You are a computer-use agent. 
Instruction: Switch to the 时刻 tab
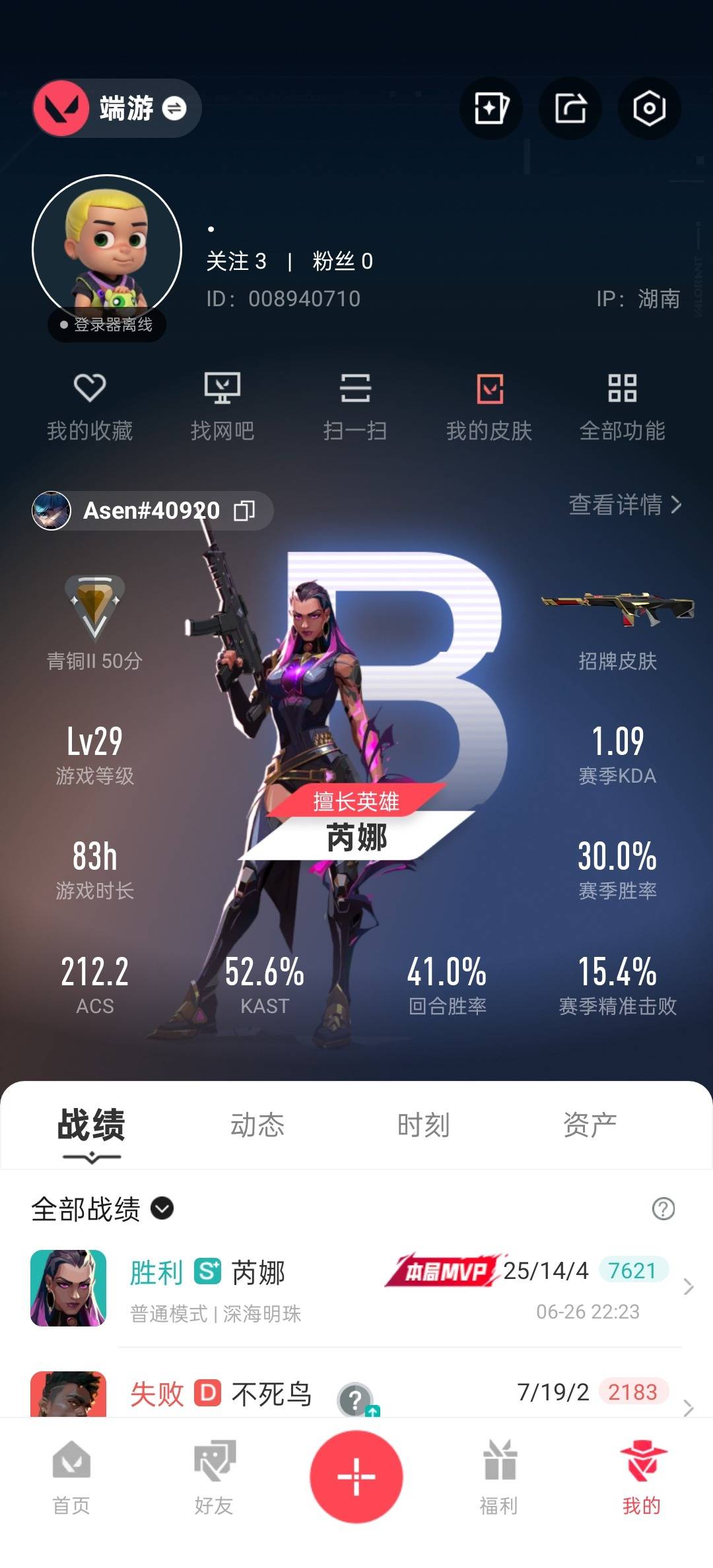pyautogui.click(x=423, y=1125)
